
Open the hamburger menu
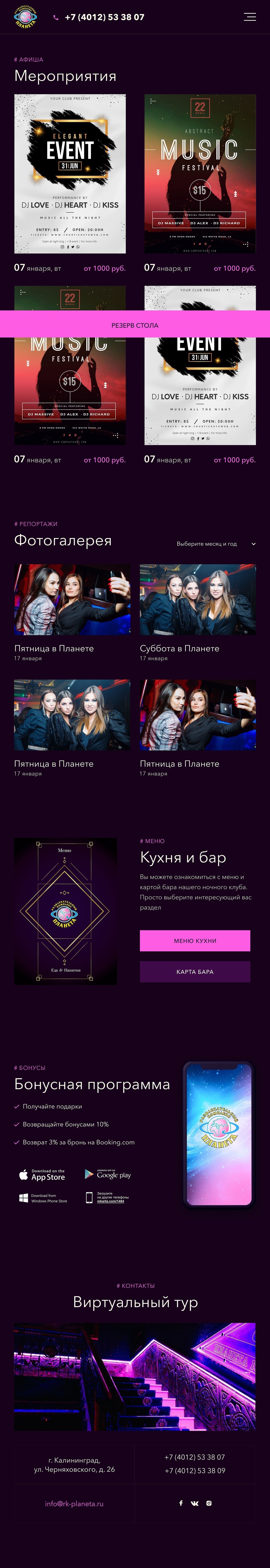click(x=249, y=17)
